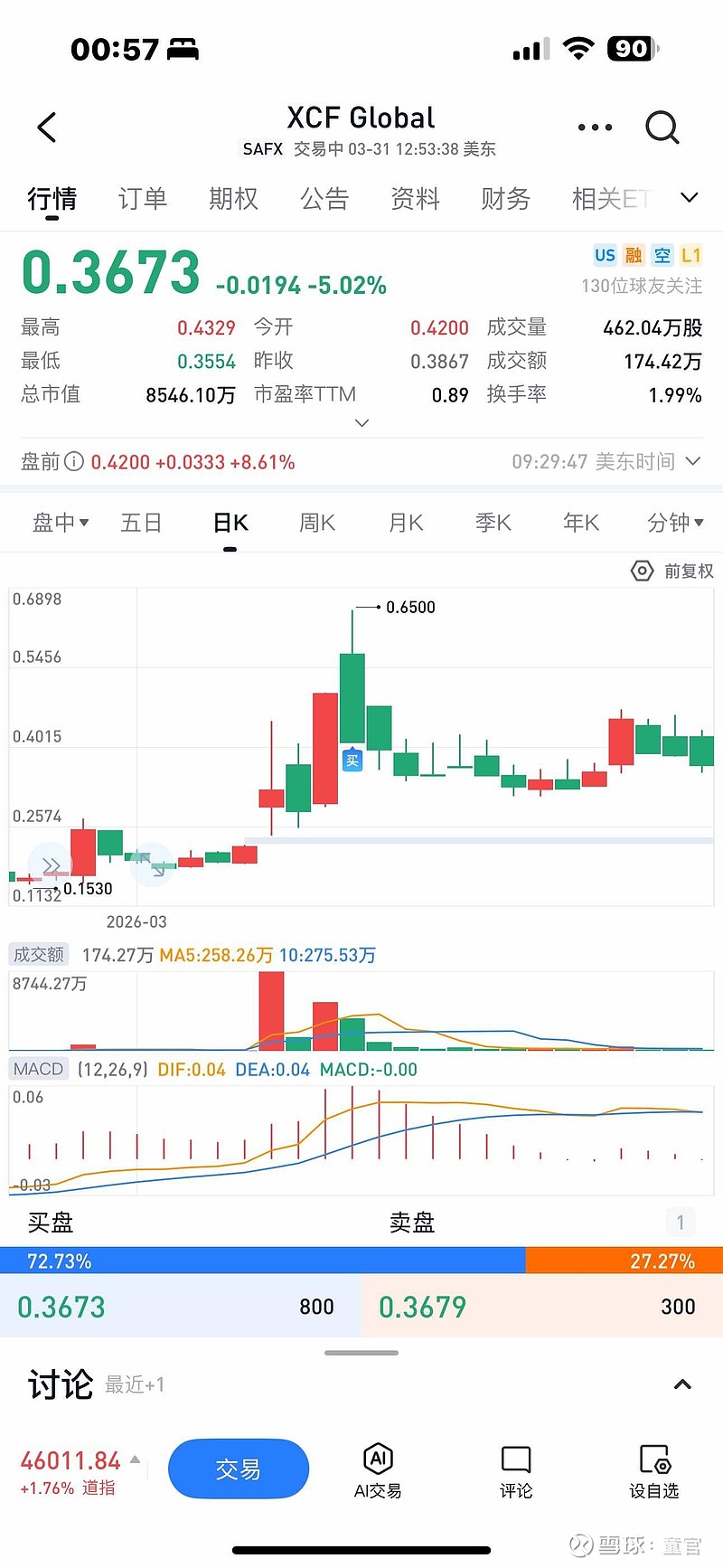Viewport: 723px width, 1568px height.
Task: Tap the back arrow to leave XCF Global
Action: [47, 128]
